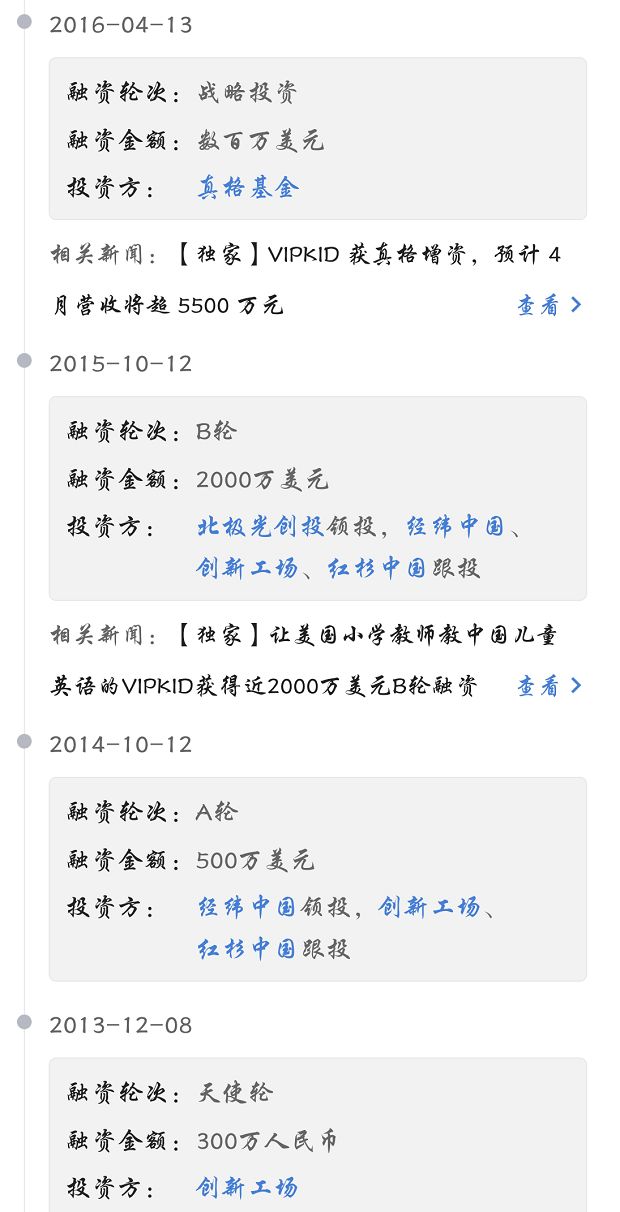Open investor 北极光创投 in the B轮 round
Viewport: 620px width, 1212px height.
coord(260,527)
